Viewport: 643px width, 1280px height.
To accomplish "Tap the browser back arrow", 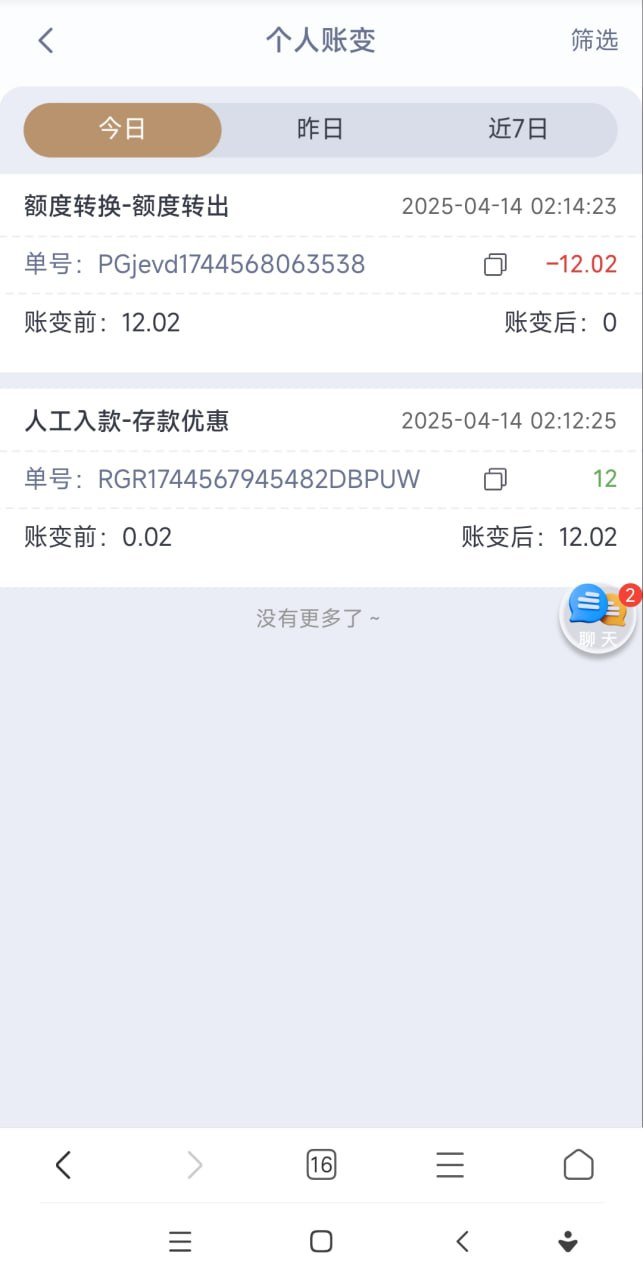I will pos(63,1164).
